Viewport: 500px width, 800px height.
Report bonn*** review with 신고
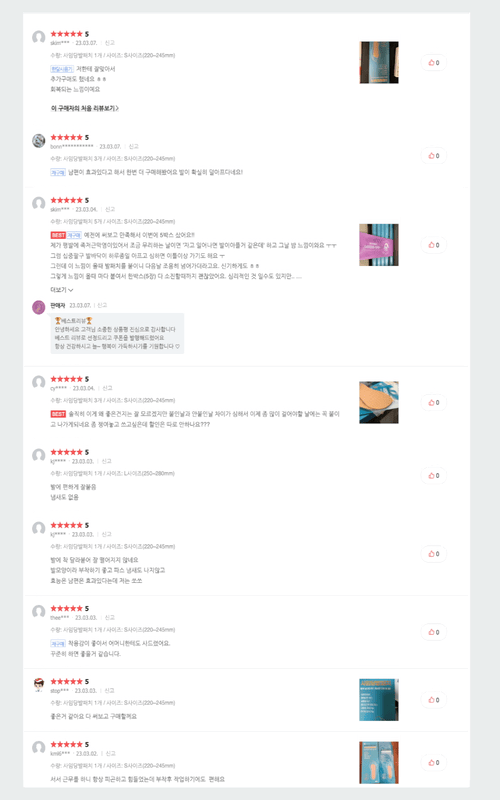point(134,146)
